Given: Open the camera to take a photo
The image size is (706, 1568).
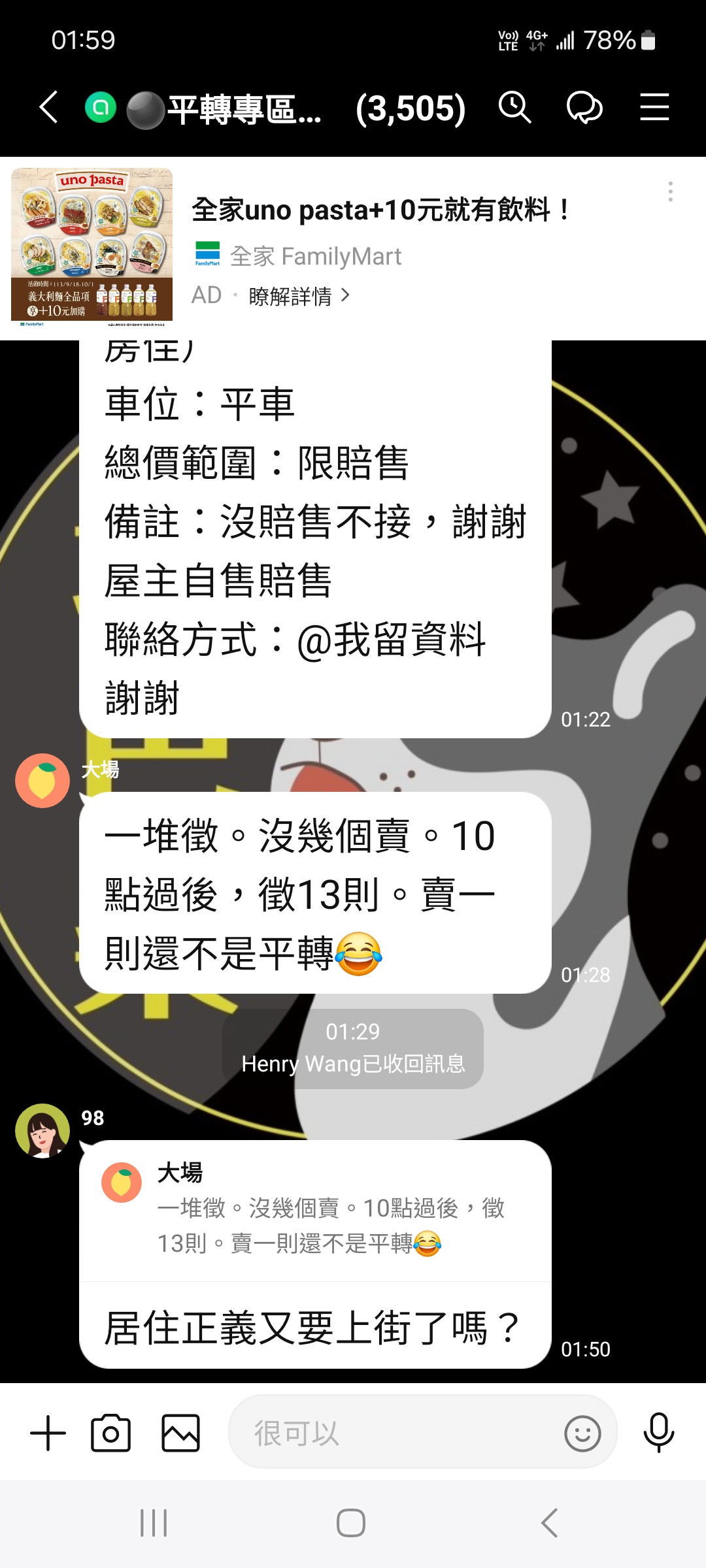Looking at the screenshot, I should coord(110,1433).
